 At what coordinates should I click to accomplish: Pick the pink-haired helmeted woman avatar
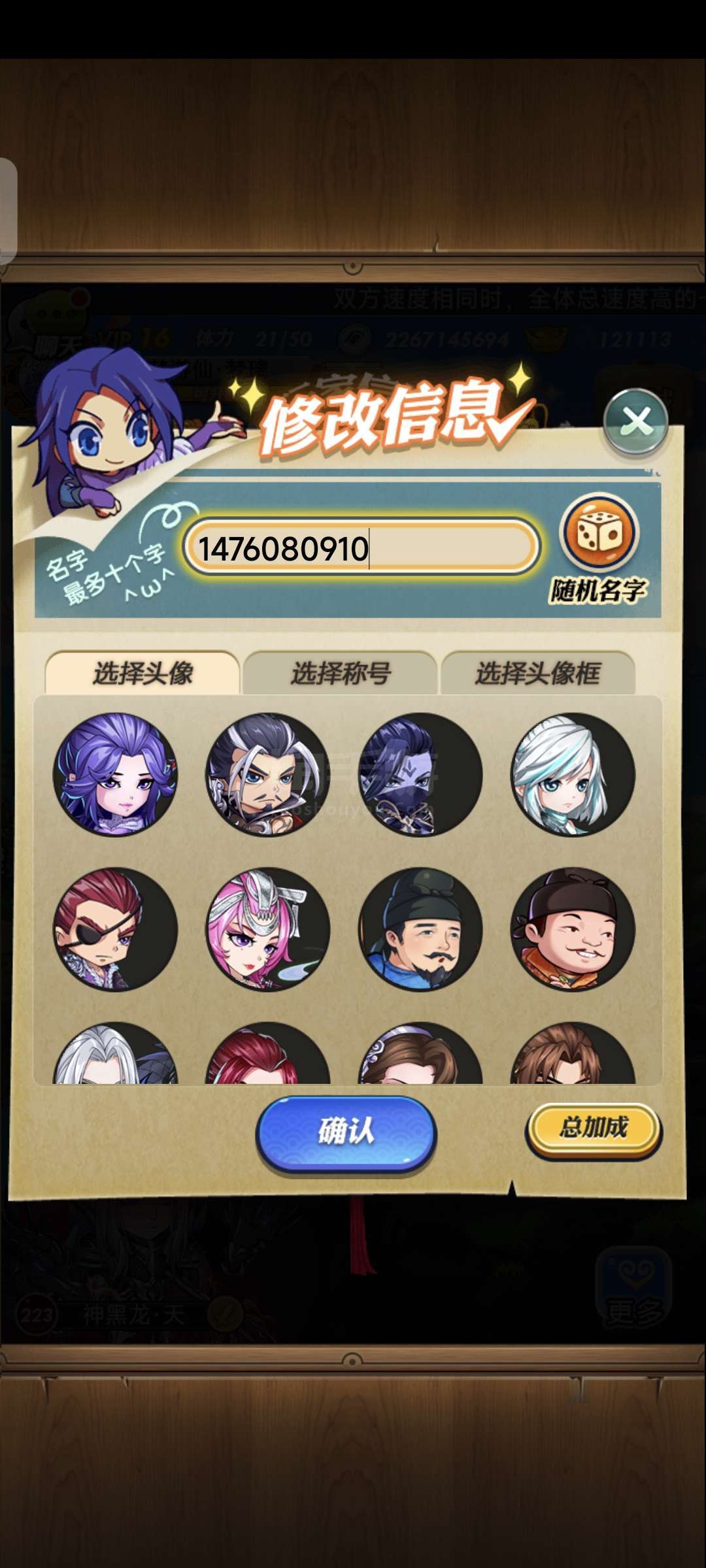267,929
